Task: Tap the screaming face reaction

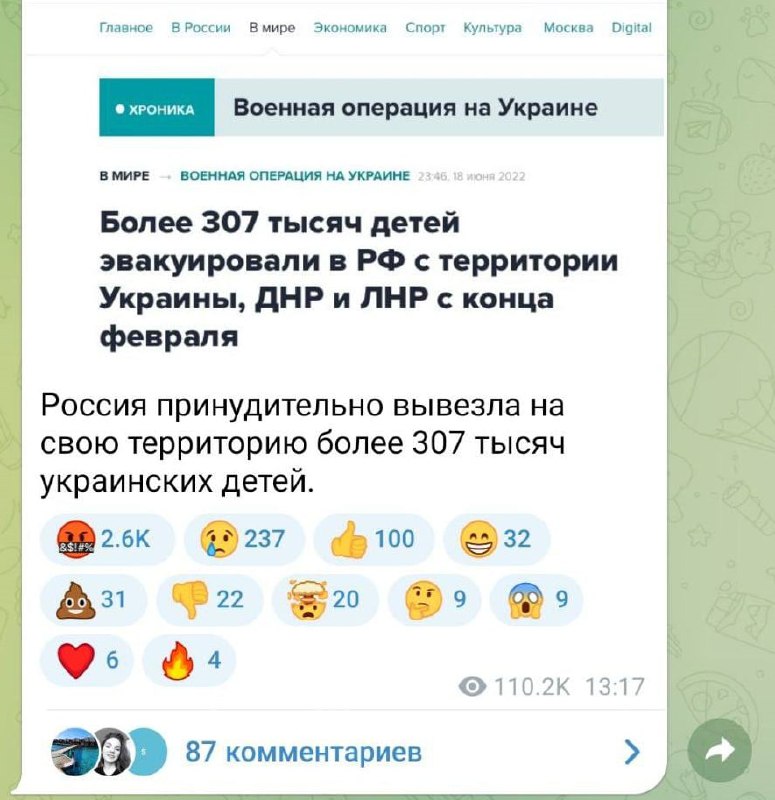Action: [x=536, y=599]
